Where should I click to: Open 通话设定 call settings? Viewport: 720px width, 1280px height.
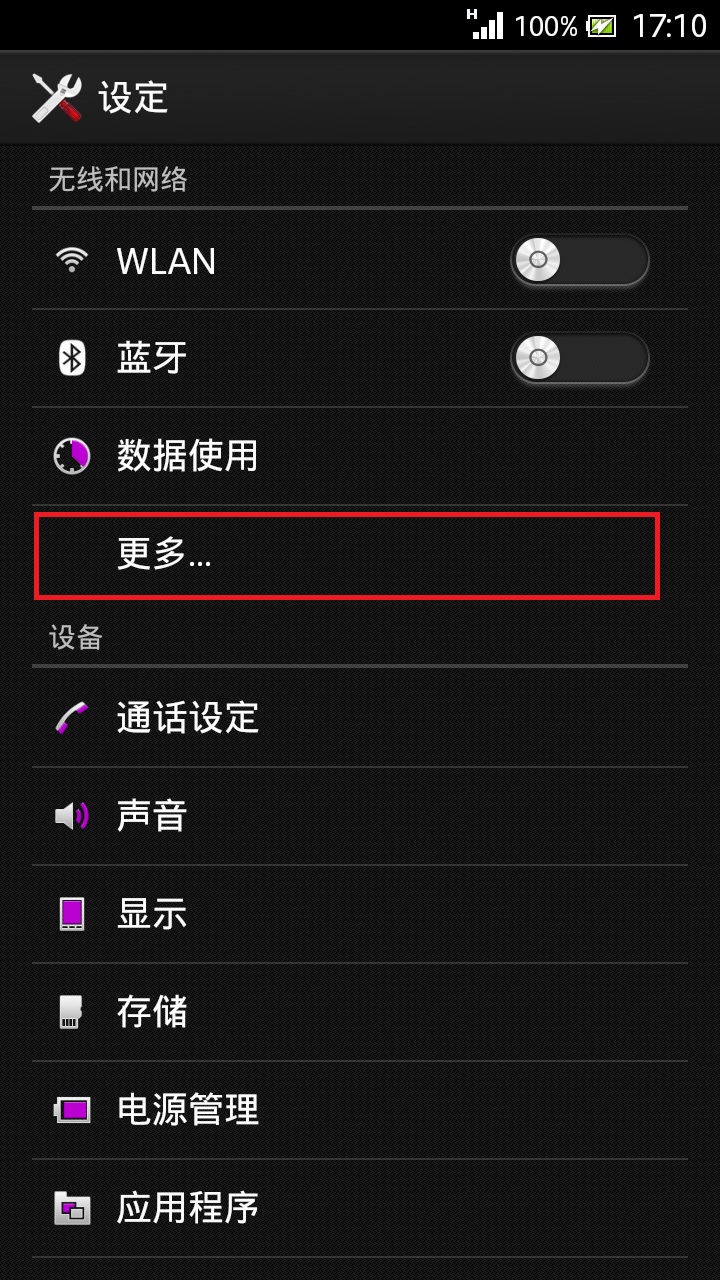(188, 718)
